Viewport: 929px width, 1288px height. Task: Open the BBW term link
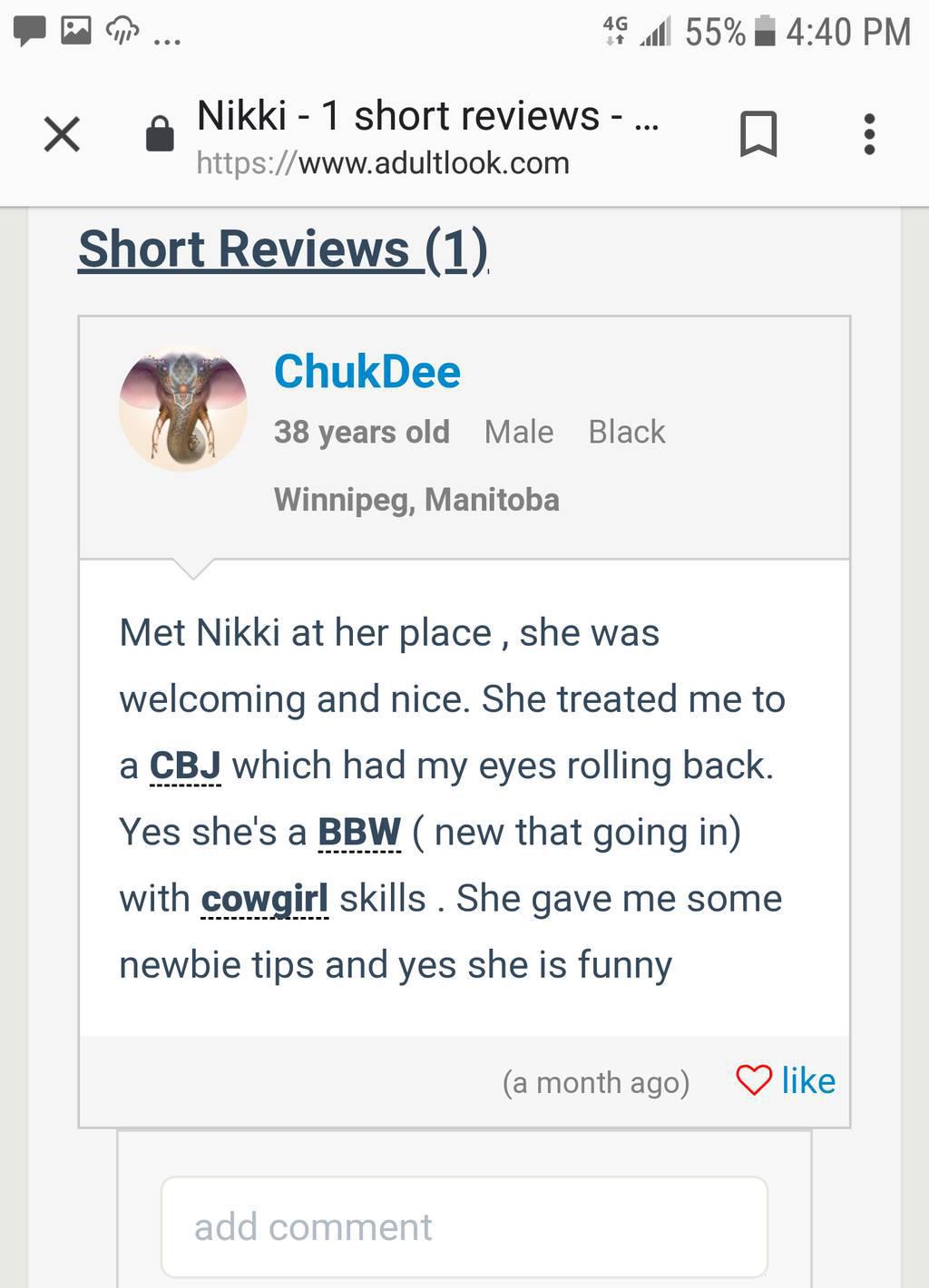click(359, 832)
